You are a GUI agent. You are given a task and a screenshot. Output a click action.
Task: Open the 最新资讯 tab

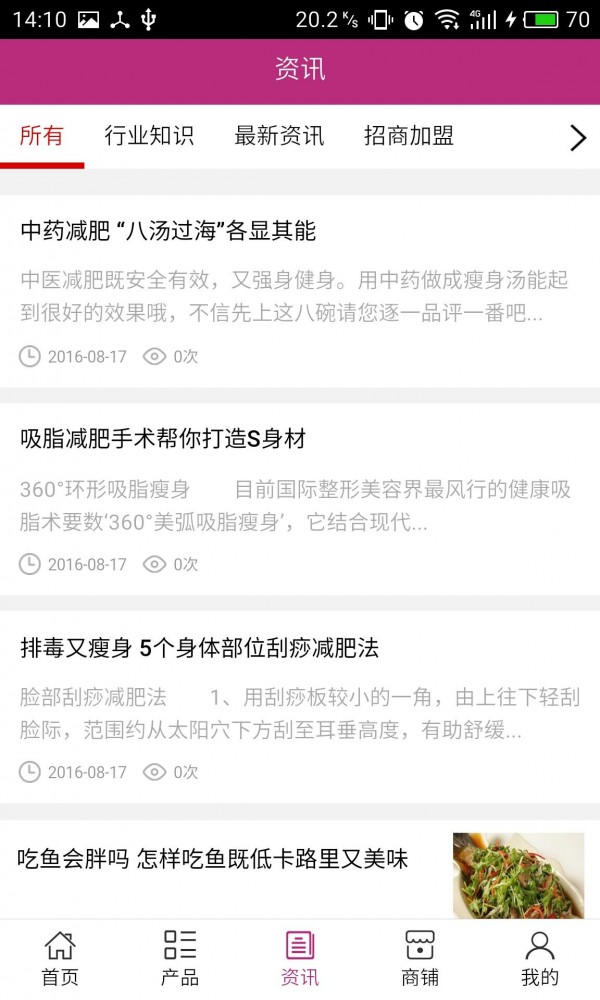coord(279,137)
